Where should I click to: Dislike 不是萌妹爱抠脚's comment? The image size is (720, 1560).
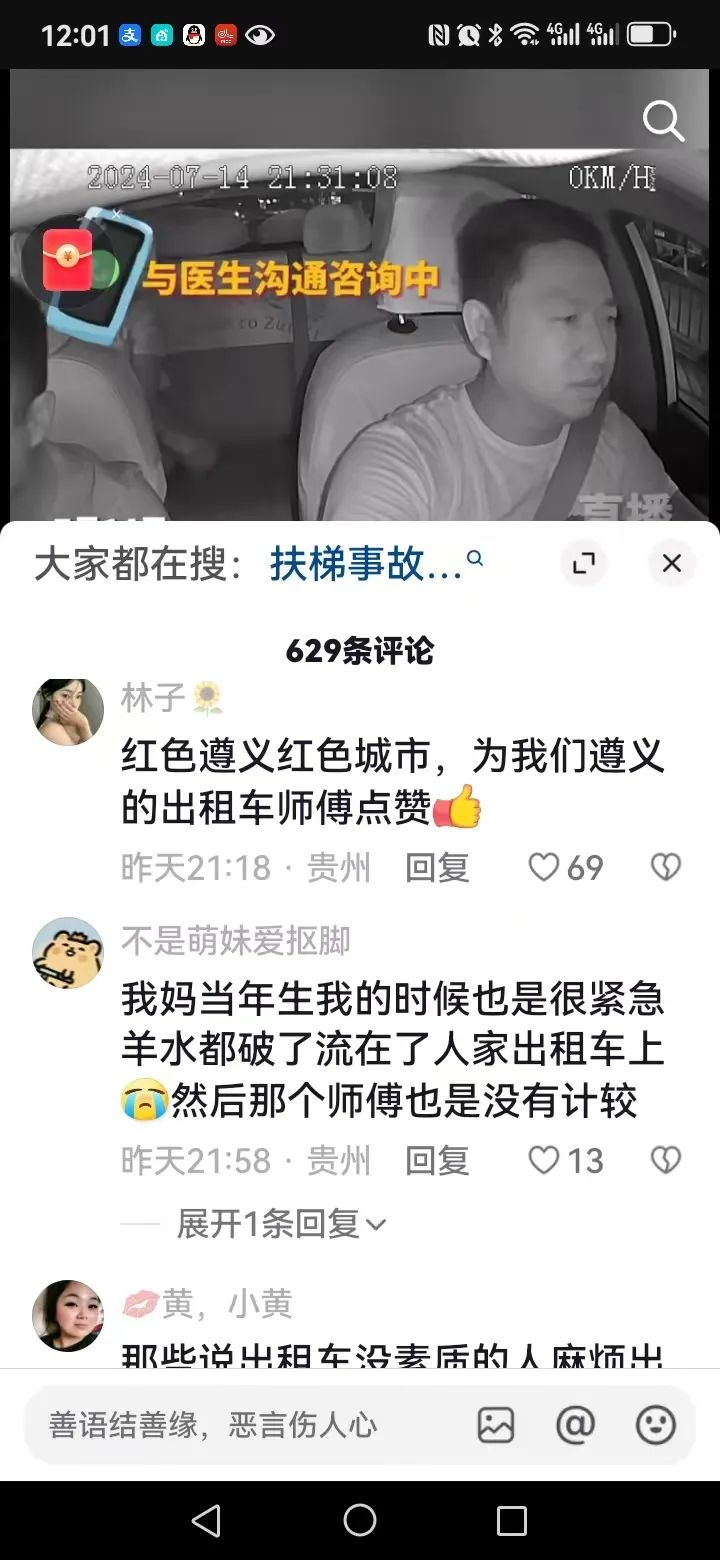665,1161
